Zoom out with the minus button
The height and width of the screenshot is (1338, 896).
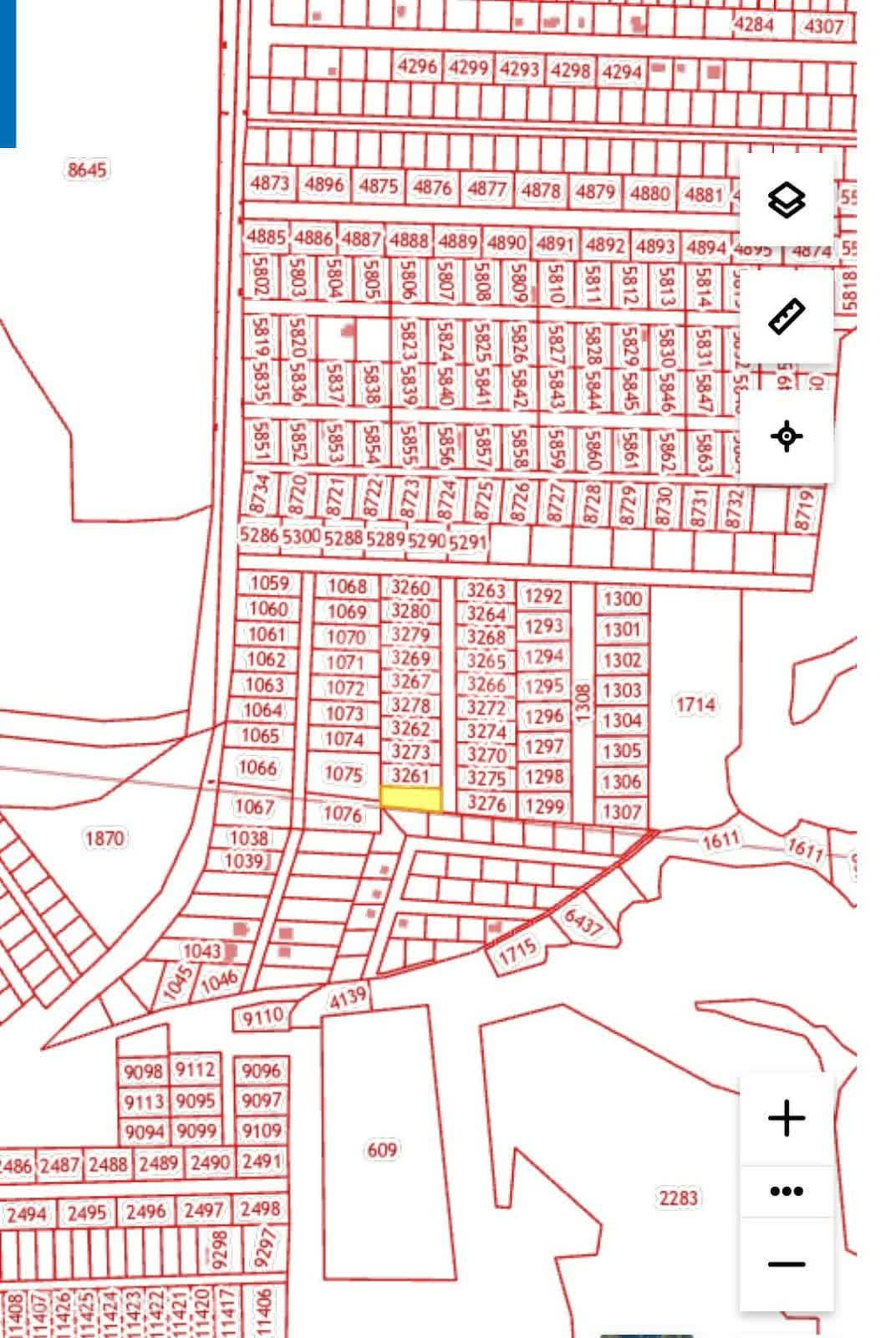tap(786, 1264)
